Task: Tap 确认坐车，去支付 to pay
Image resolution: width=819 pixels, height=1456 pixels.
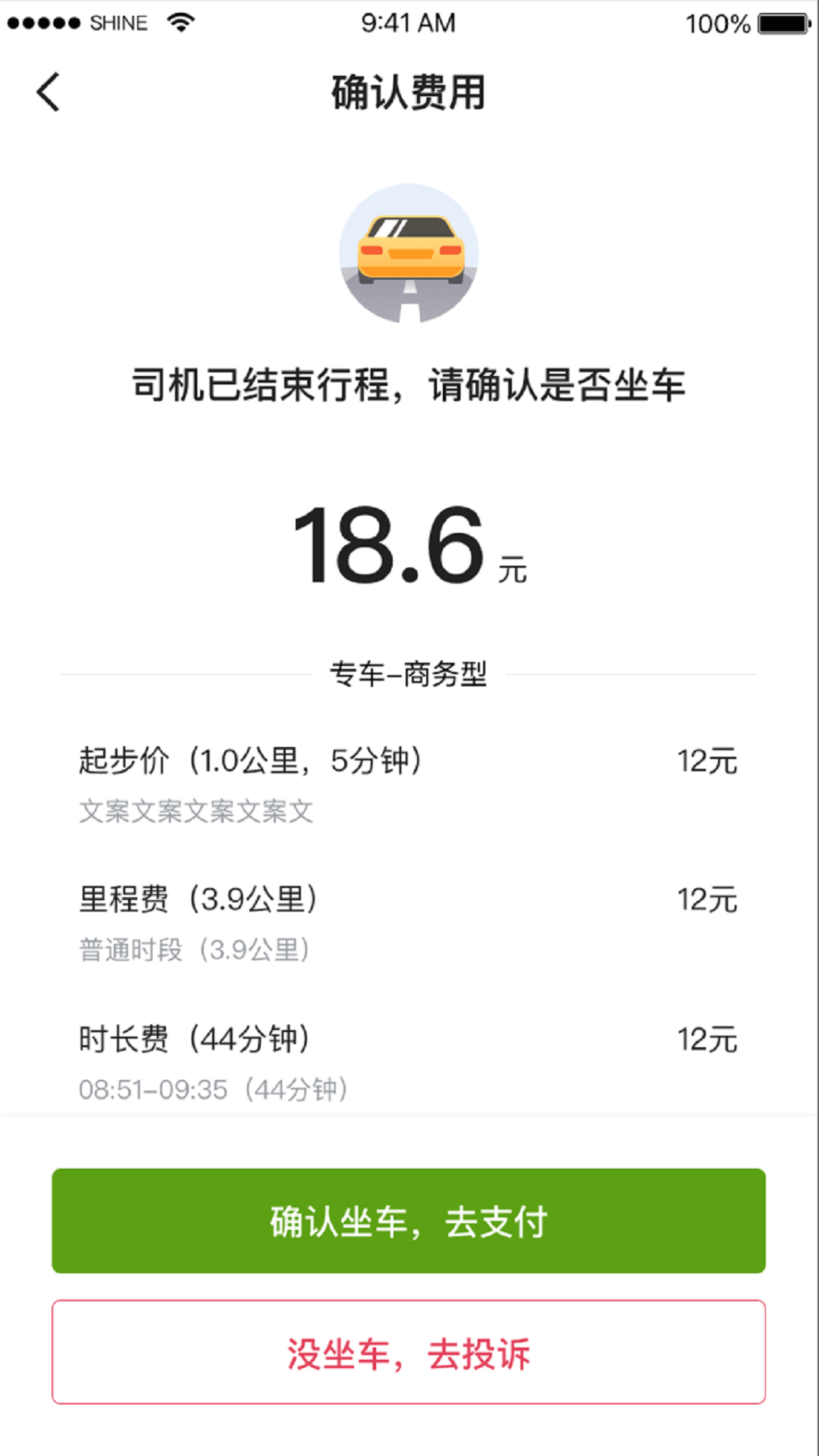Action: click(x=409, y=1221)
